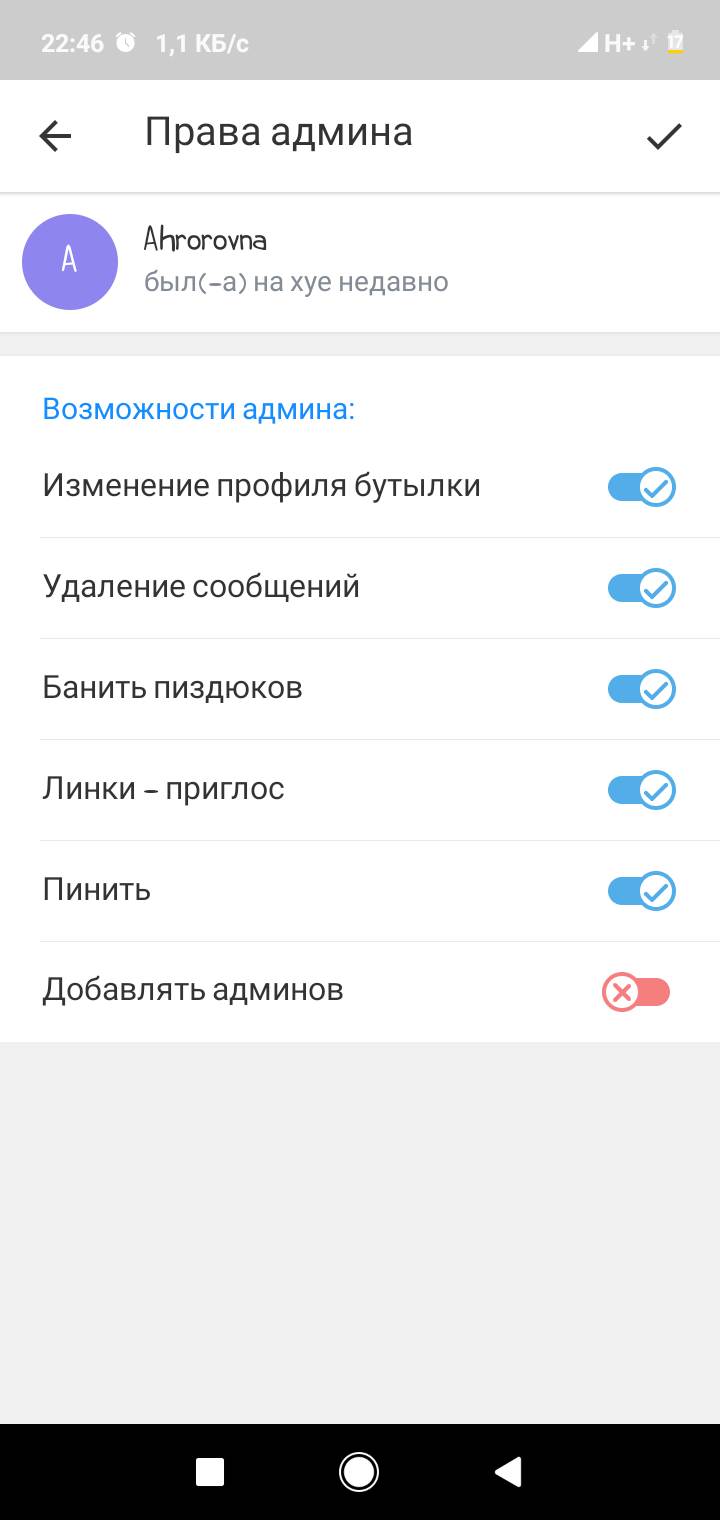
Task: Toggle 'Изменение профиля бутылки' switch
Action: click(641, 487)
